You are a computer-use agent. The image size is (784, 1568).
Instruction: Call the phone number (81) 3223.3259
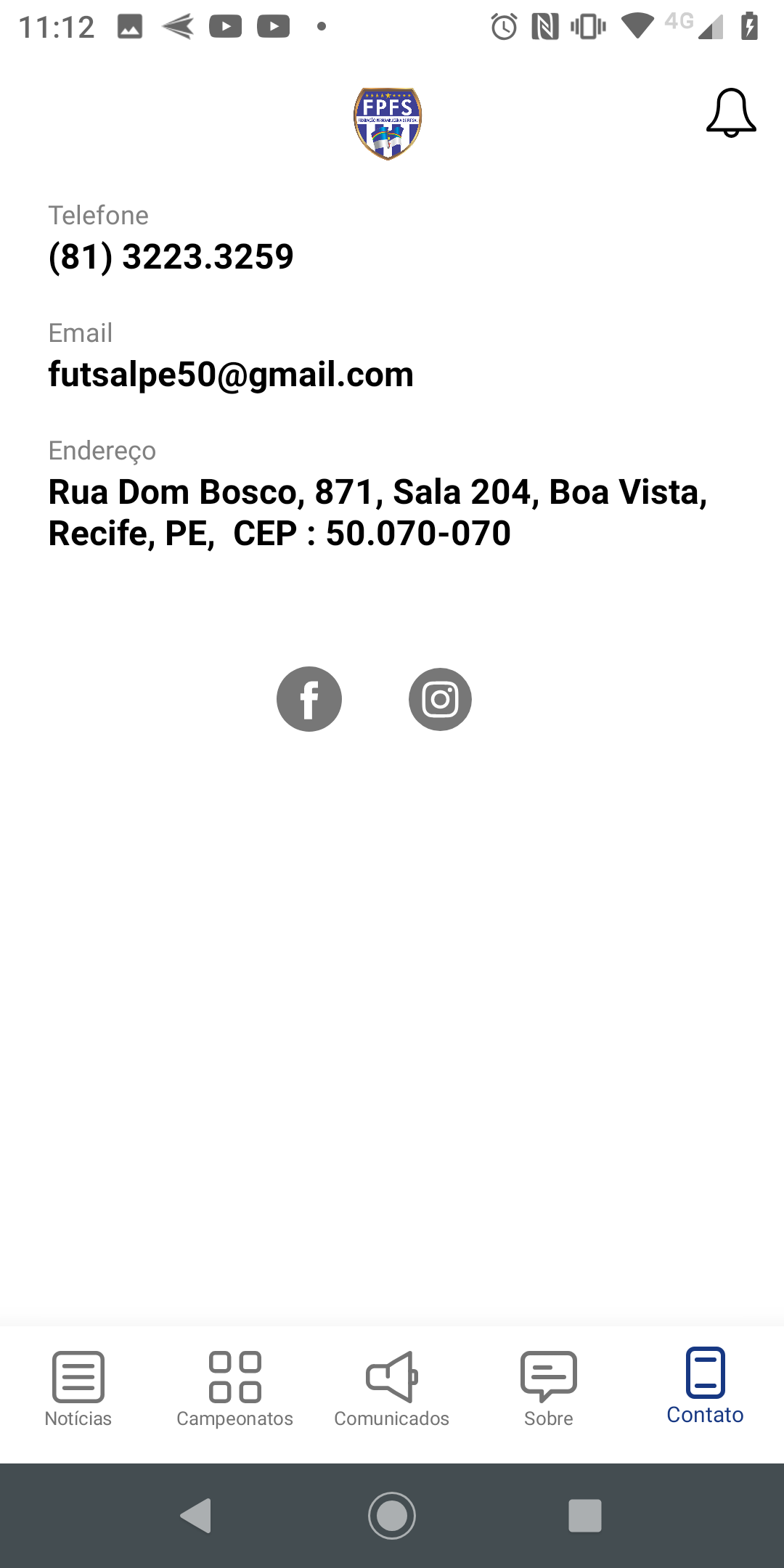tap(171, 257)
